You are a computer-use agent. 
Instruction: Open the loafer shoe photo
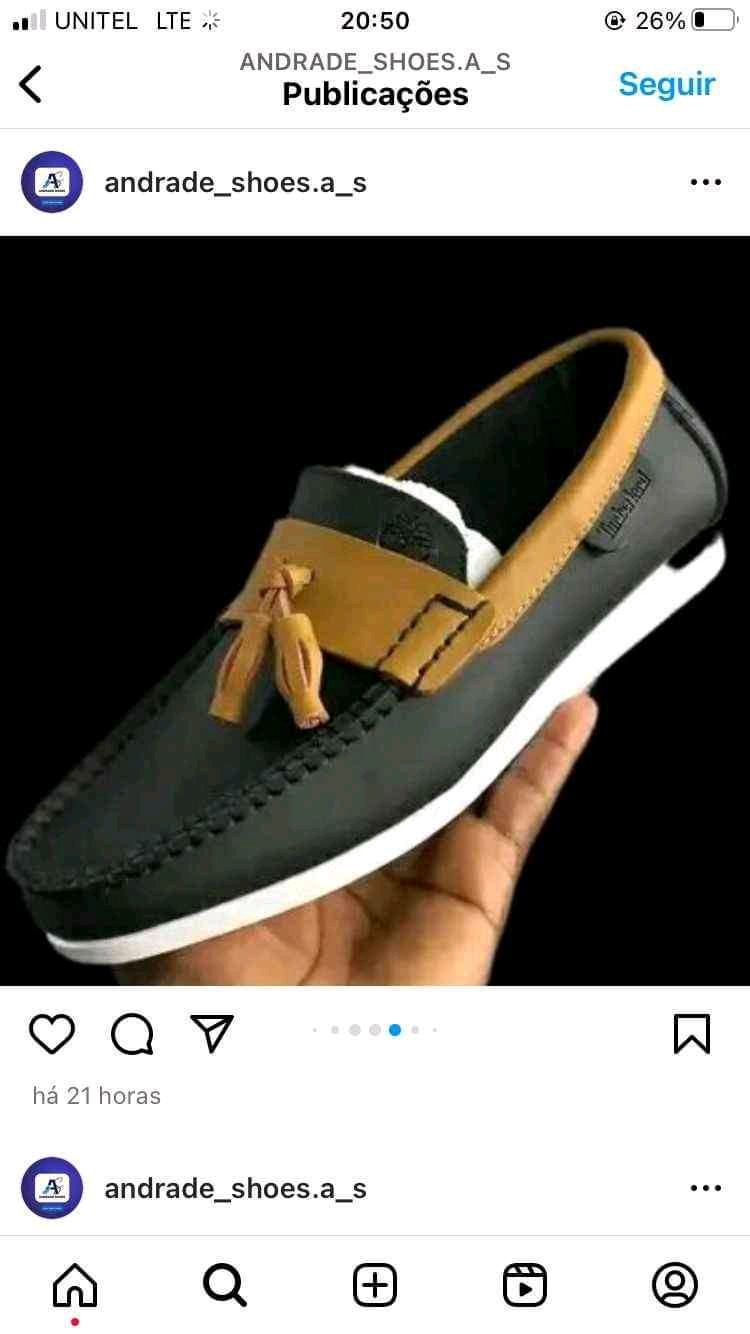point(375,610)
